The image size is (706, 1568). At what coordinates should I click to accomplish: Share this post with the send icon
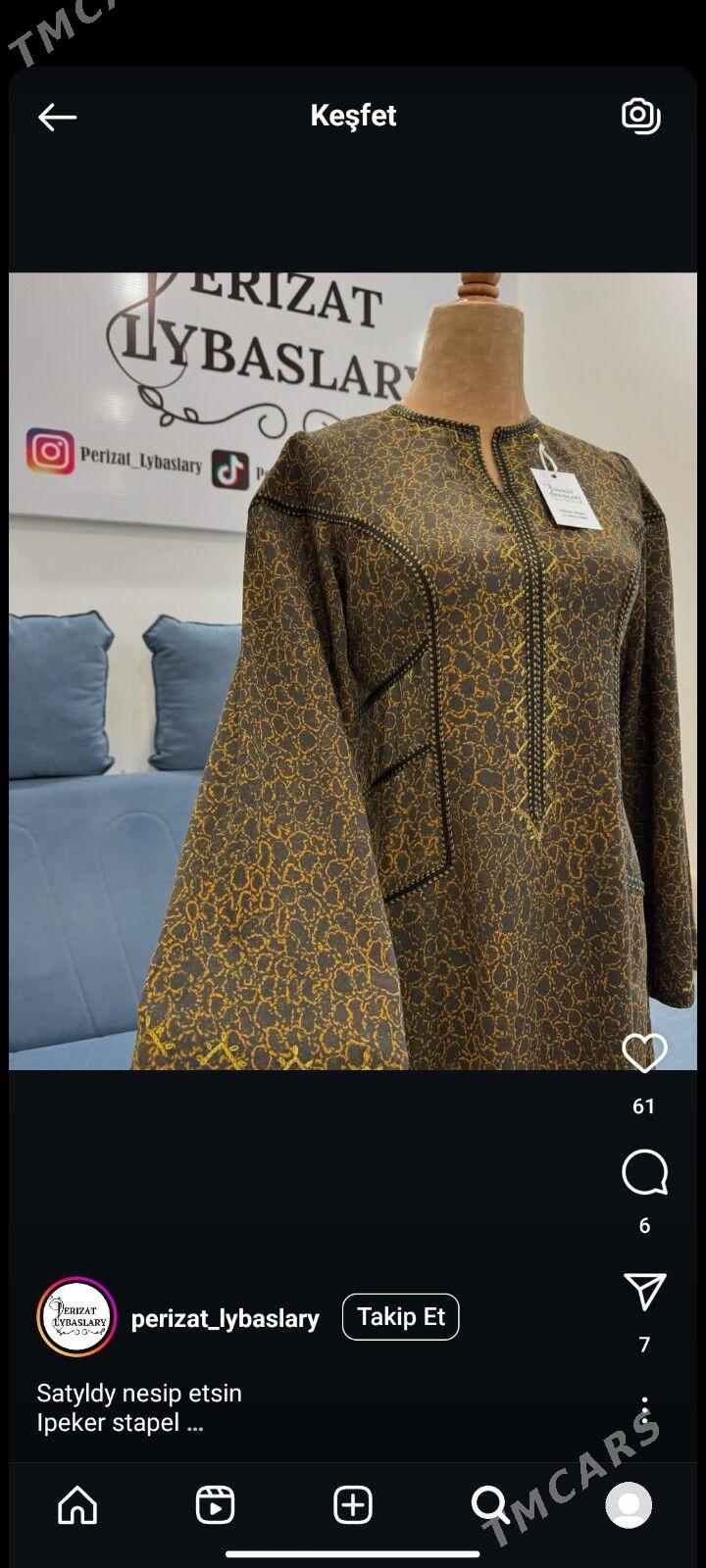[644, 1293]
